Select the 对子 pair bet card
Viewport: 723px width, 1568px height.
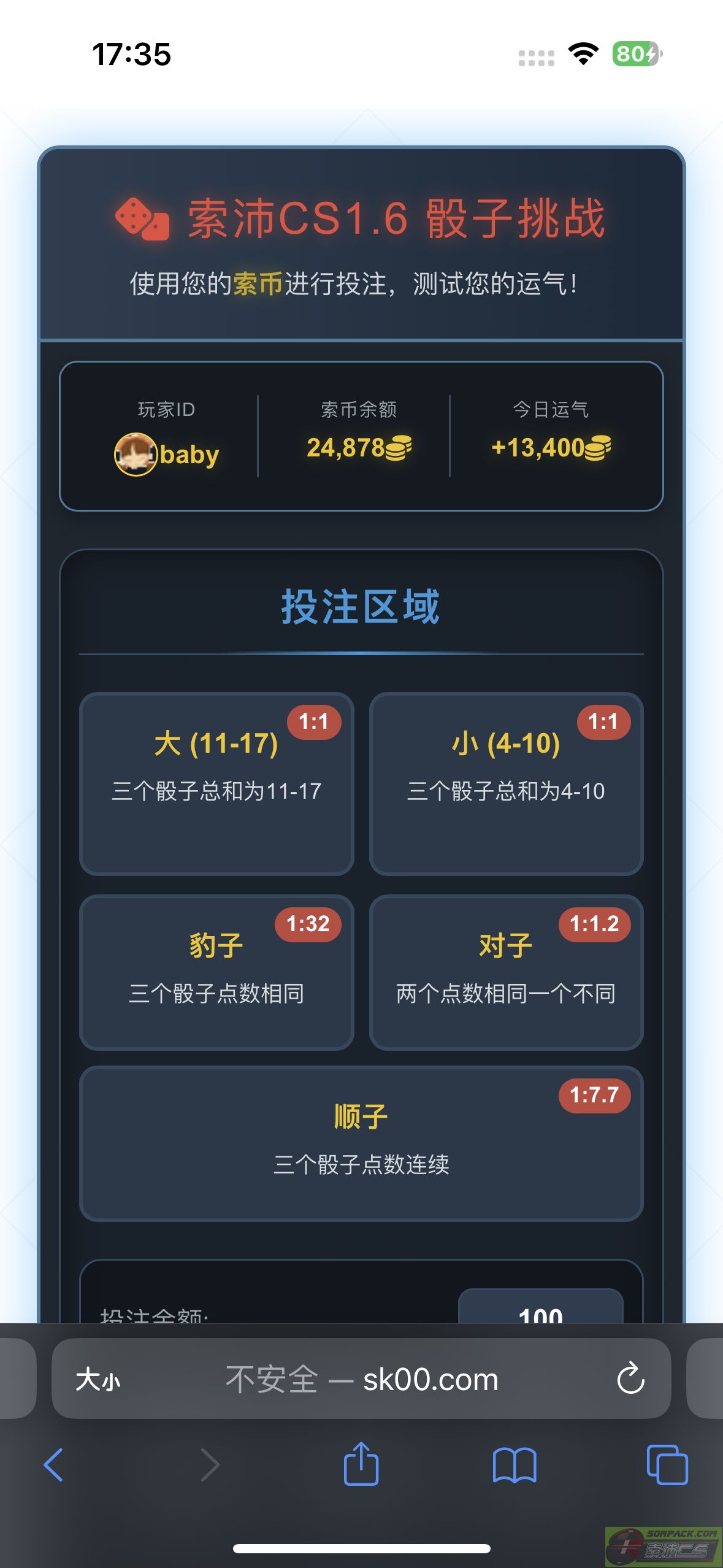[x=506, y=972]
